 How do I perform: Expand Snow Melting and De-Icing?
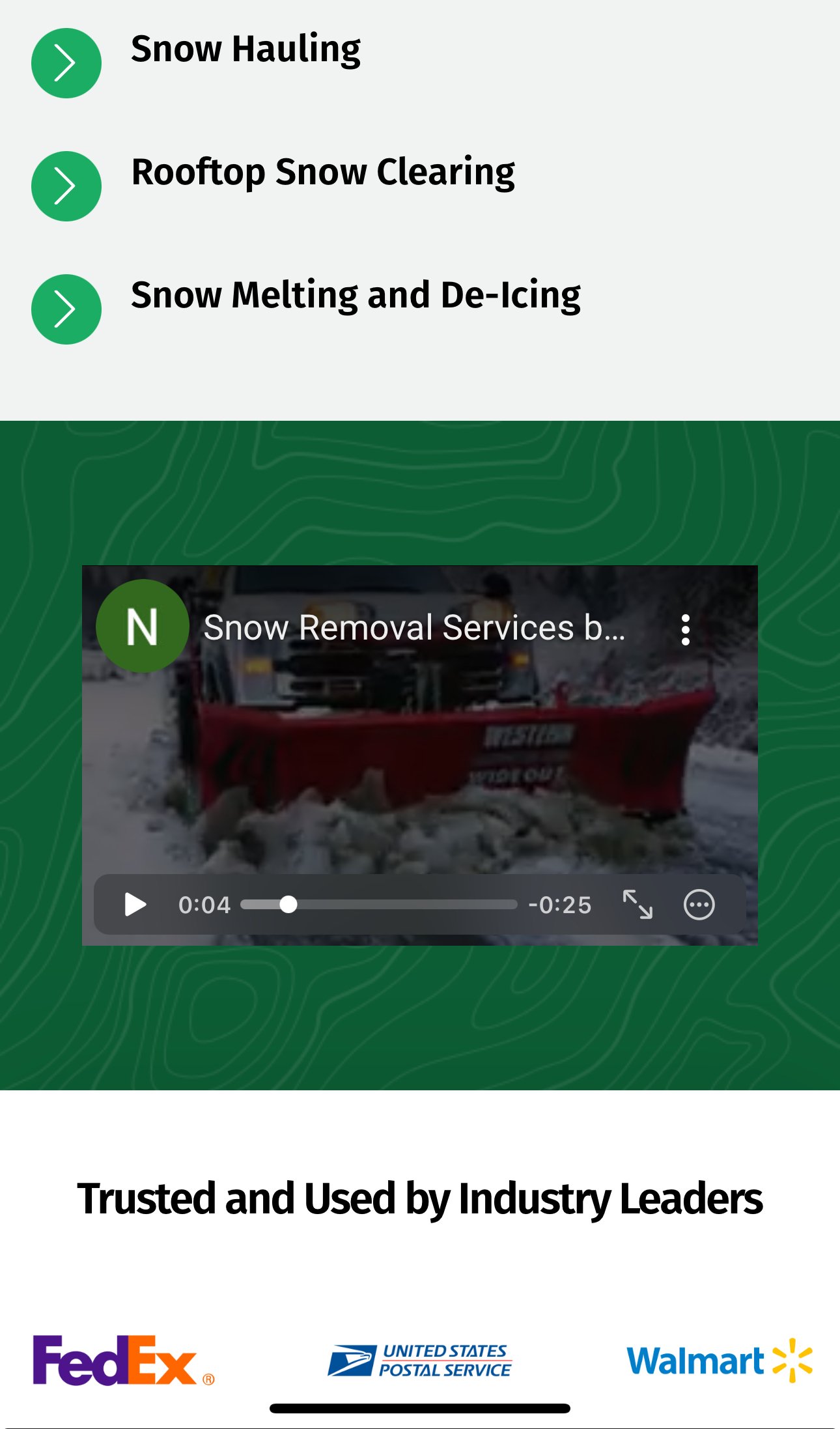click(x=66, y=309)
